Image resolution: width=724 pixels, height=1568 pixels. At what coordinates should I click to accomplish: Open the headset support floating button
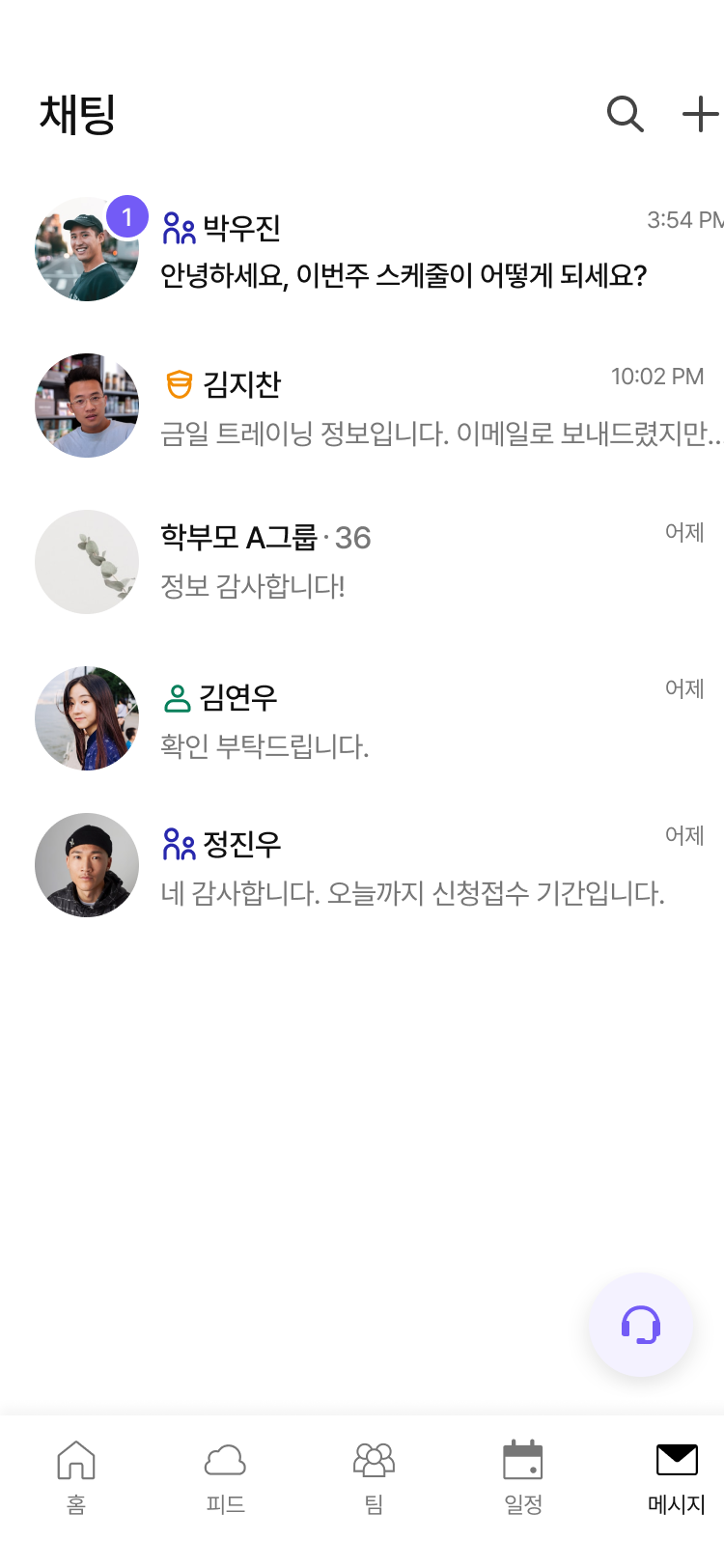click(x=641, y=1325)
